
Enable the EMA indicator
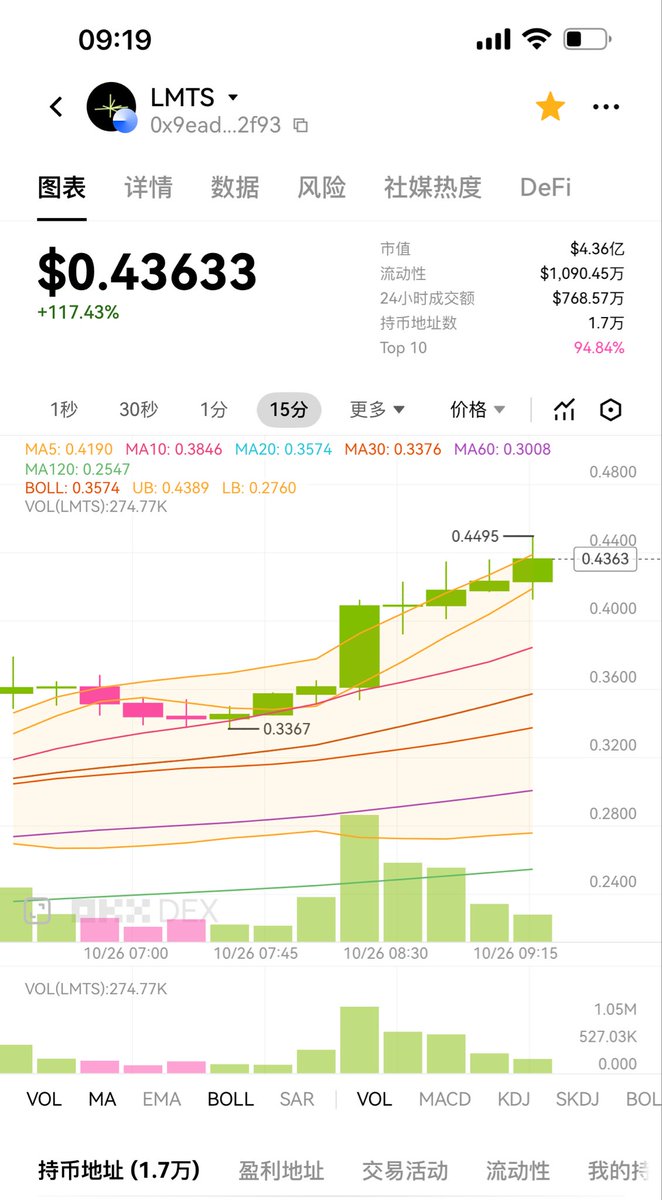[x=161, y=1099]
